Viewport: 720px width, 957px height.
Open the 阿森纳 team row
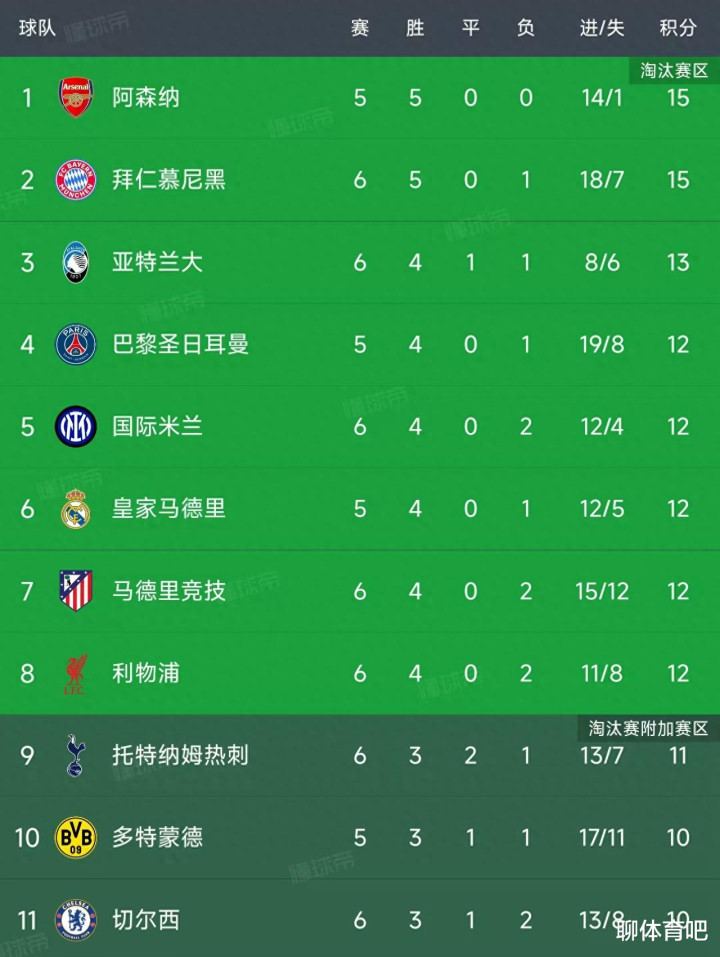360,98
